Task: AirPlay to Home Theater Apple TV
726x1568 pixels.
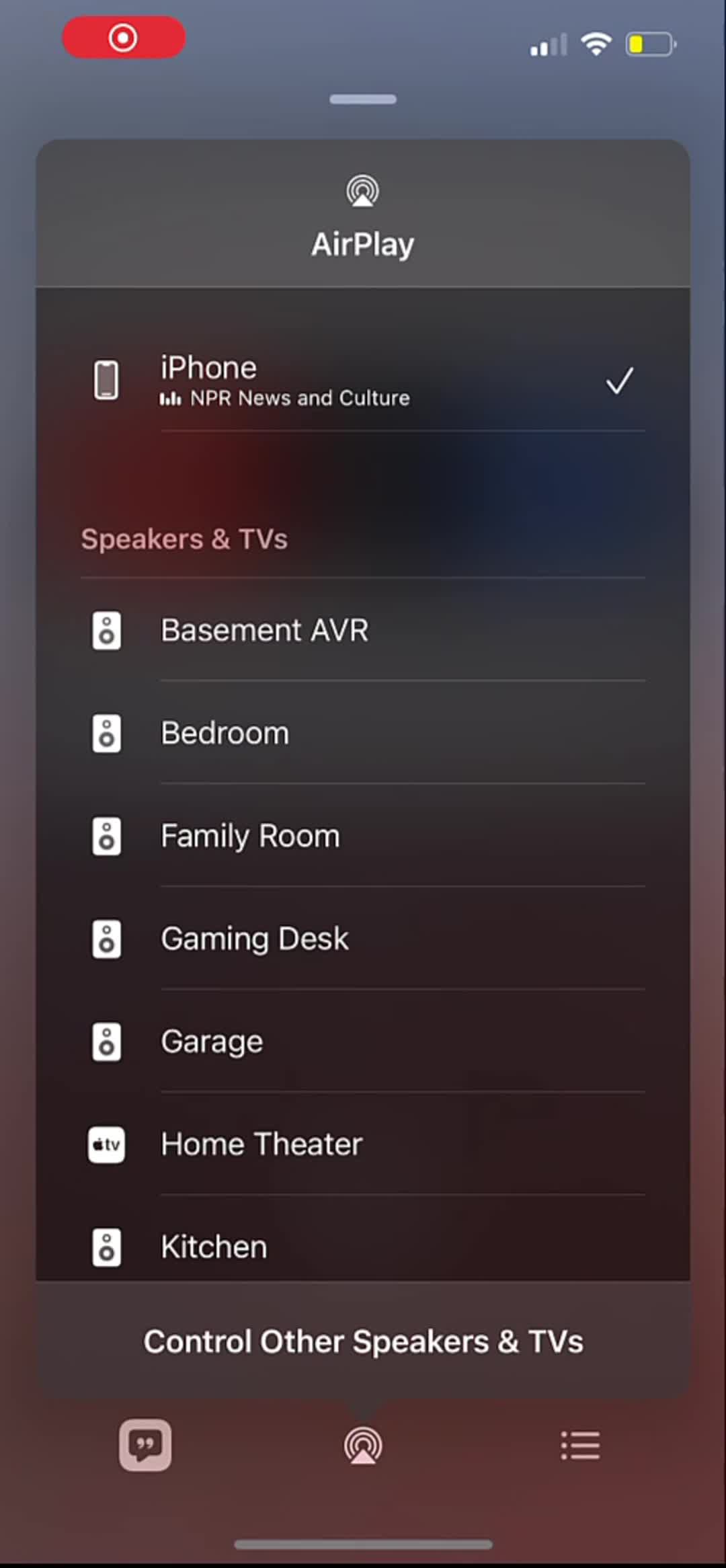Action: [363, 1144]
